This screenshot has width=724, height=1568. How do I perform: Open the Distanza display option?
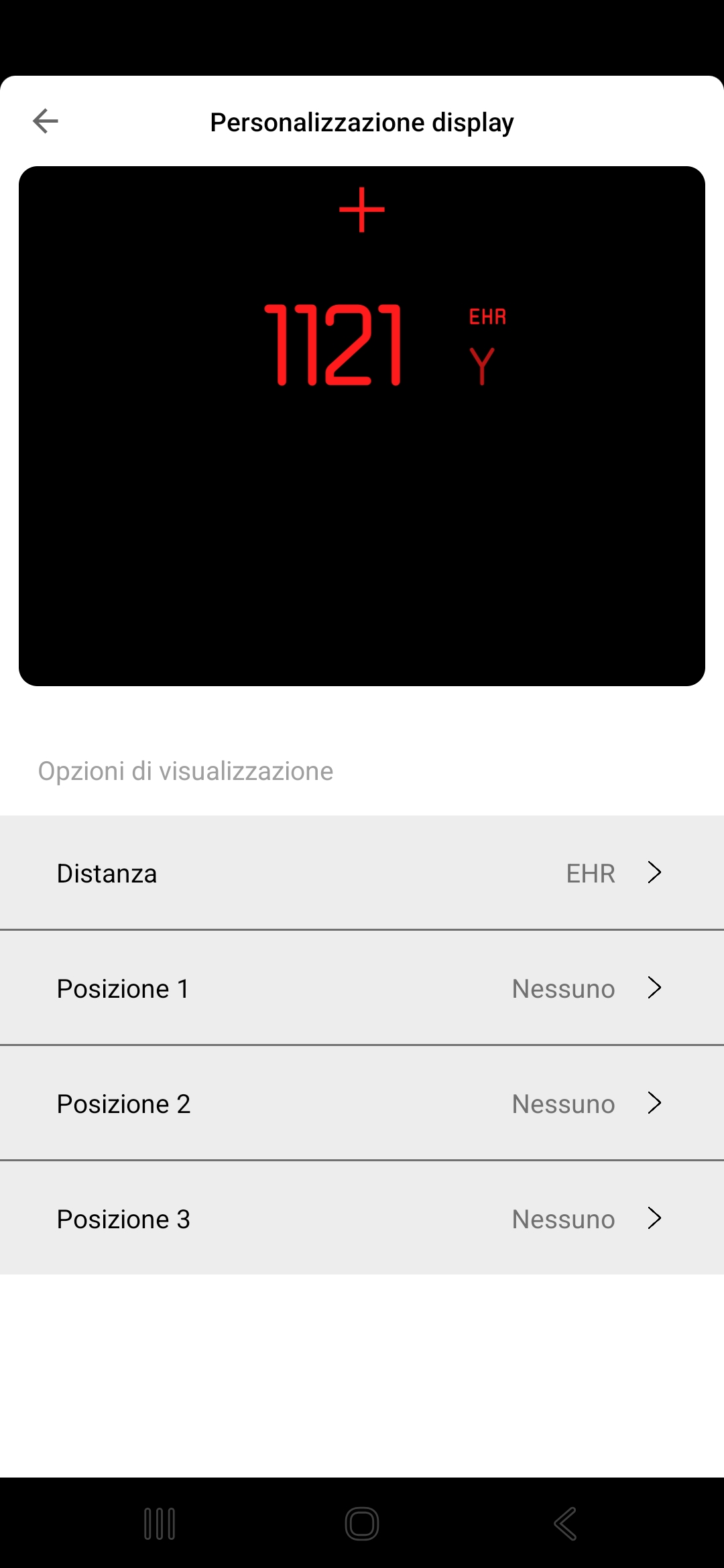point(362,872)
